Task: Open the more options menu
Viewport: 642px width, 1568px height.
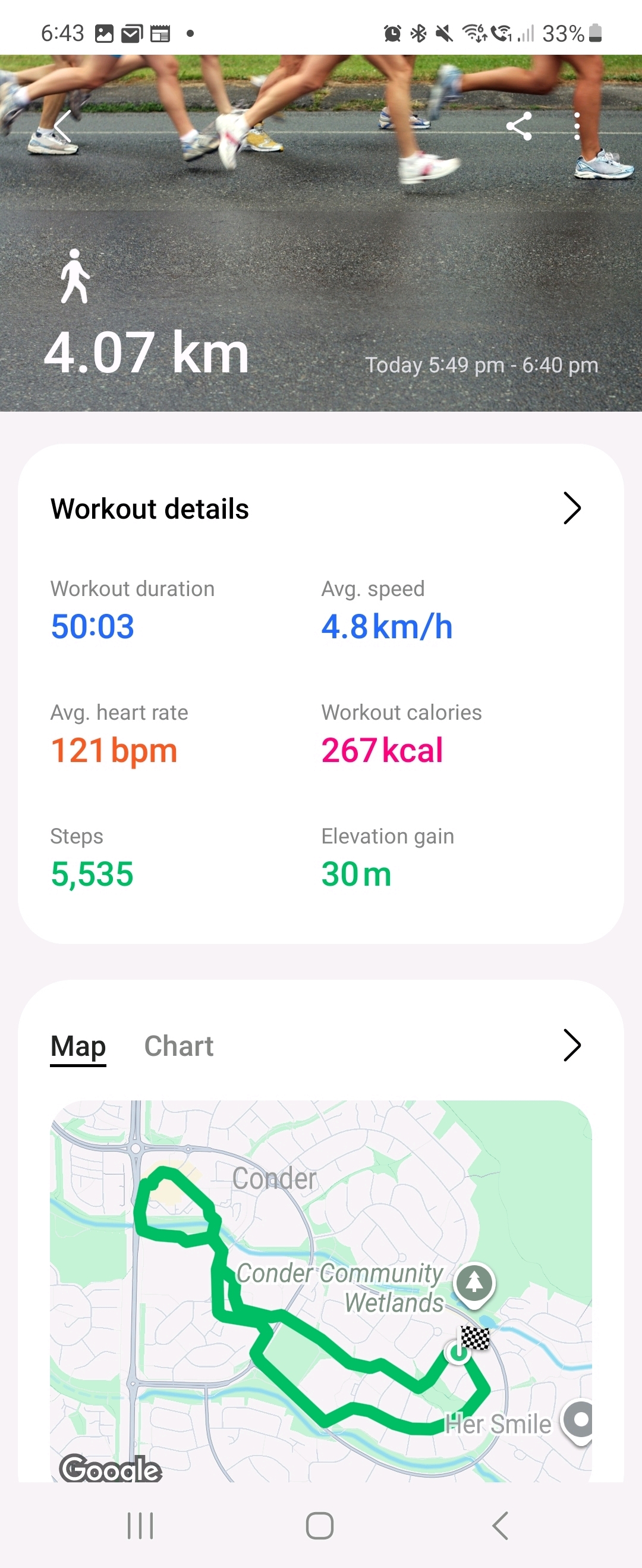Action: click(576, 127)
